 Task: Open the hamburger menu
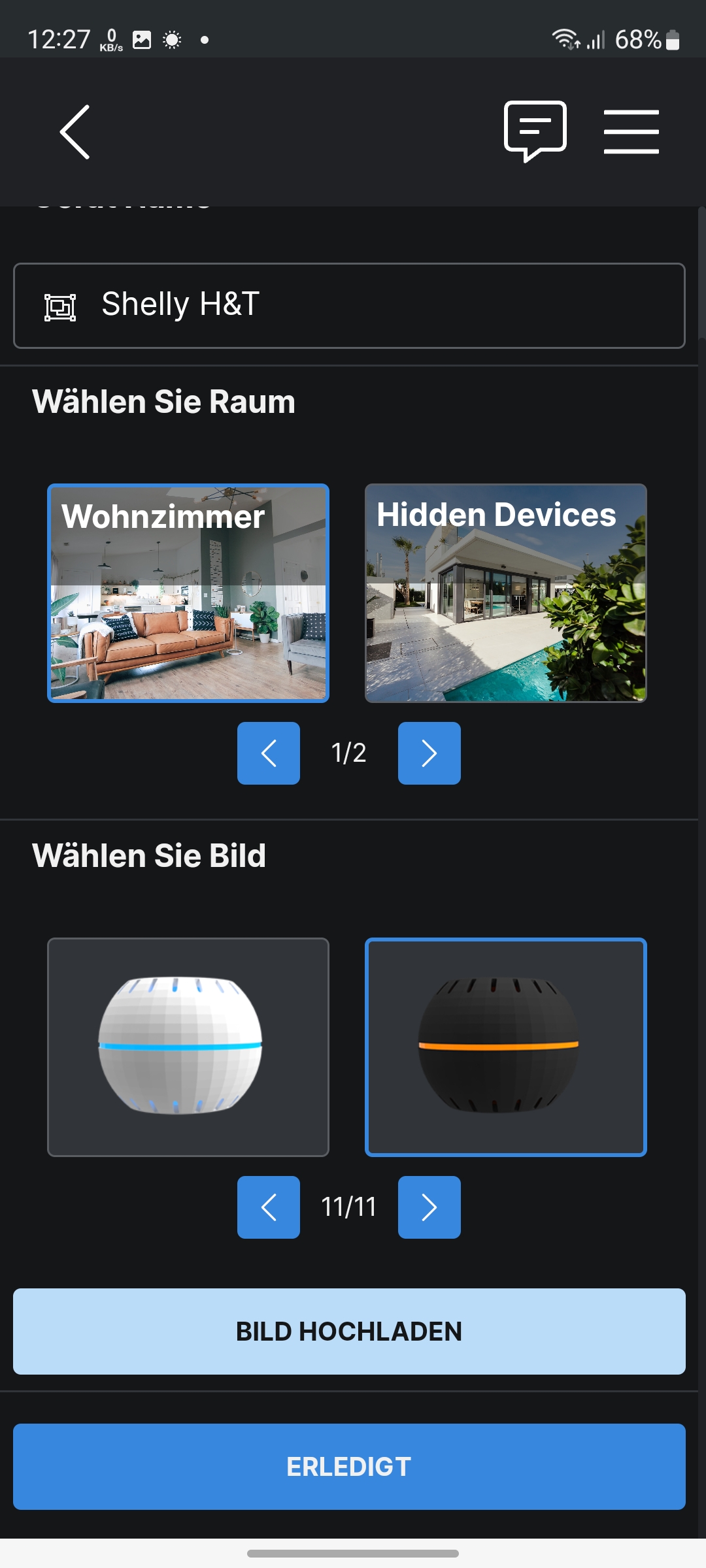point(631,131)
